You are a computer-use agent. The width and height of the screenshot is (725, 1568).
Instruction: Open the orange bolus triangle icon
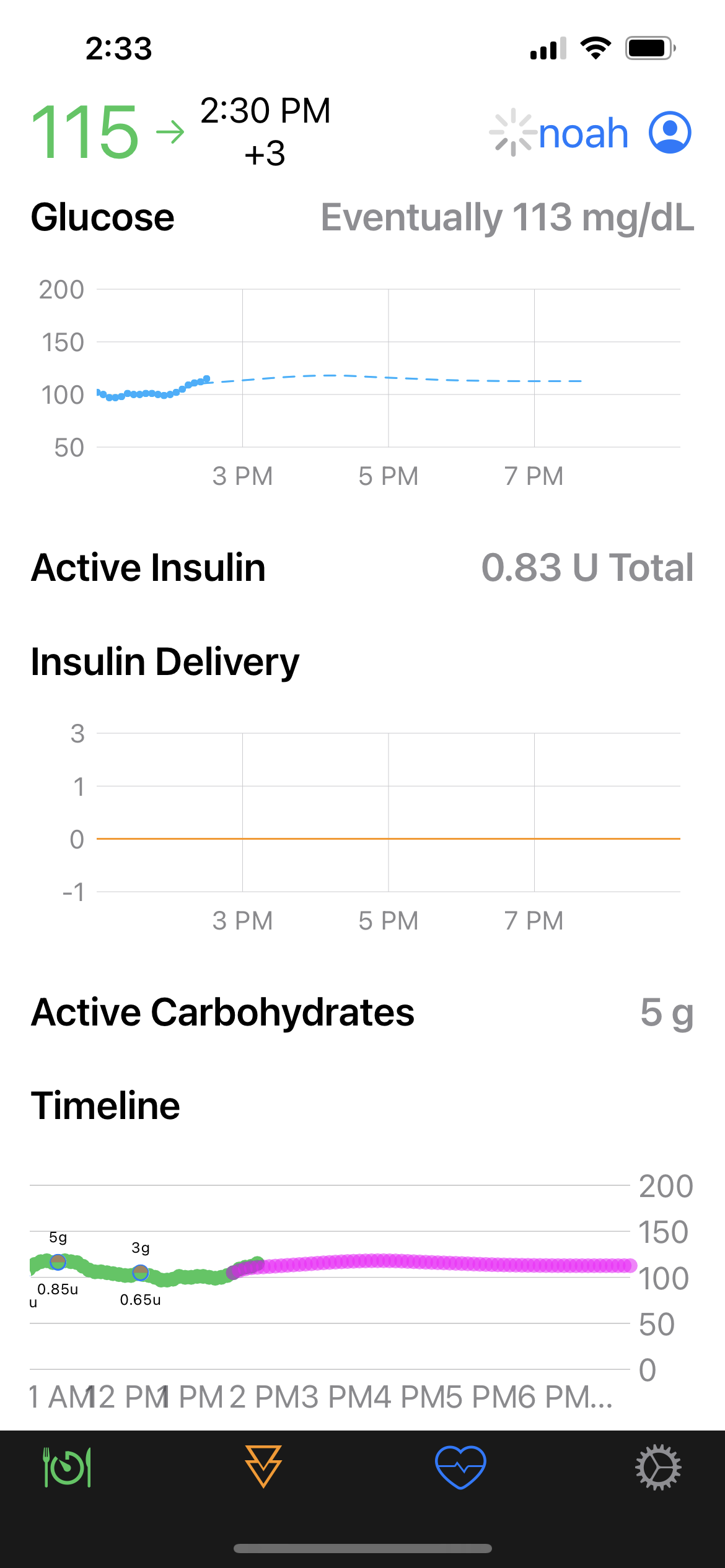click(x=263, y=1466)
